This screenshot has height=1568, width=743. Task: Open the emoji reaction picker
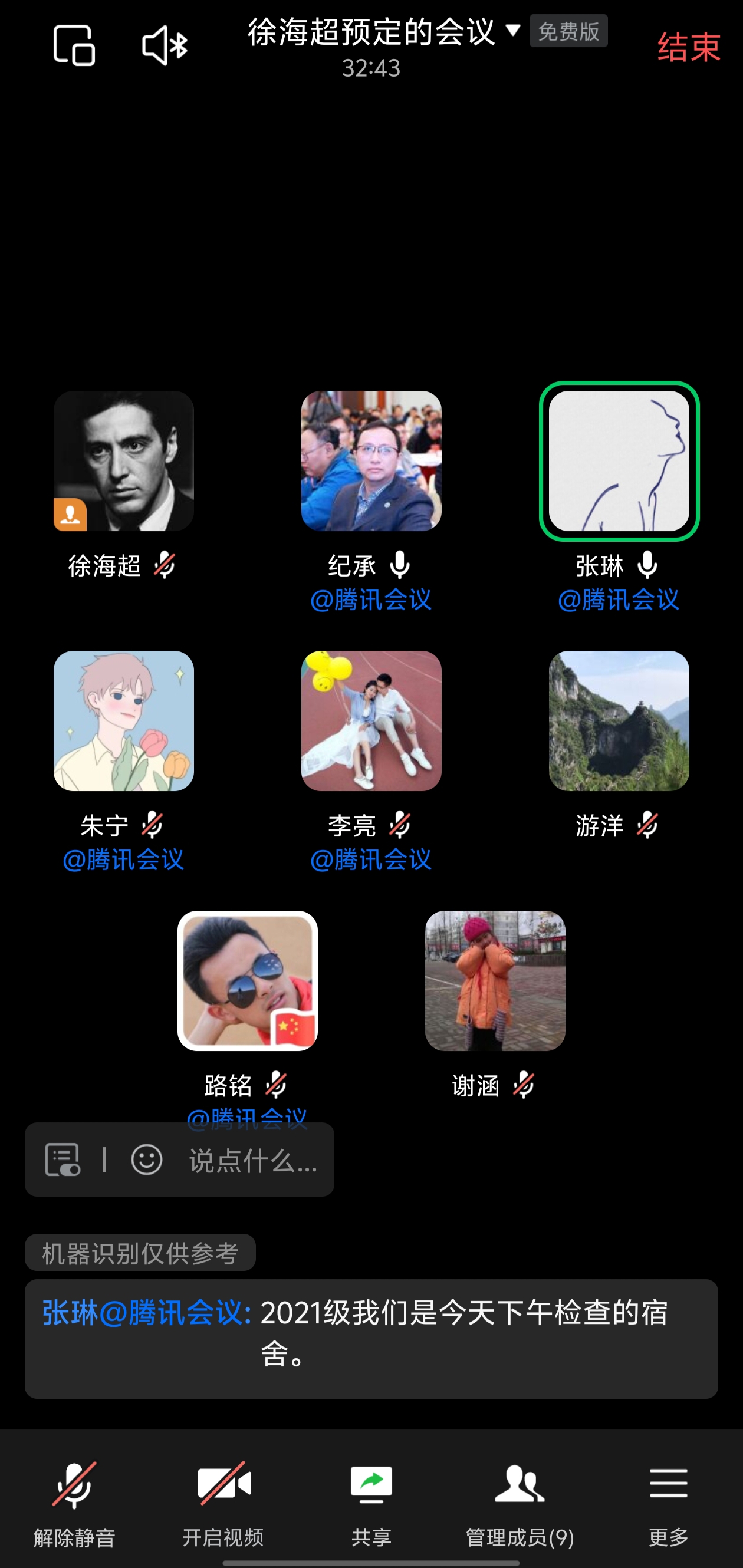tap(147, 1159)
